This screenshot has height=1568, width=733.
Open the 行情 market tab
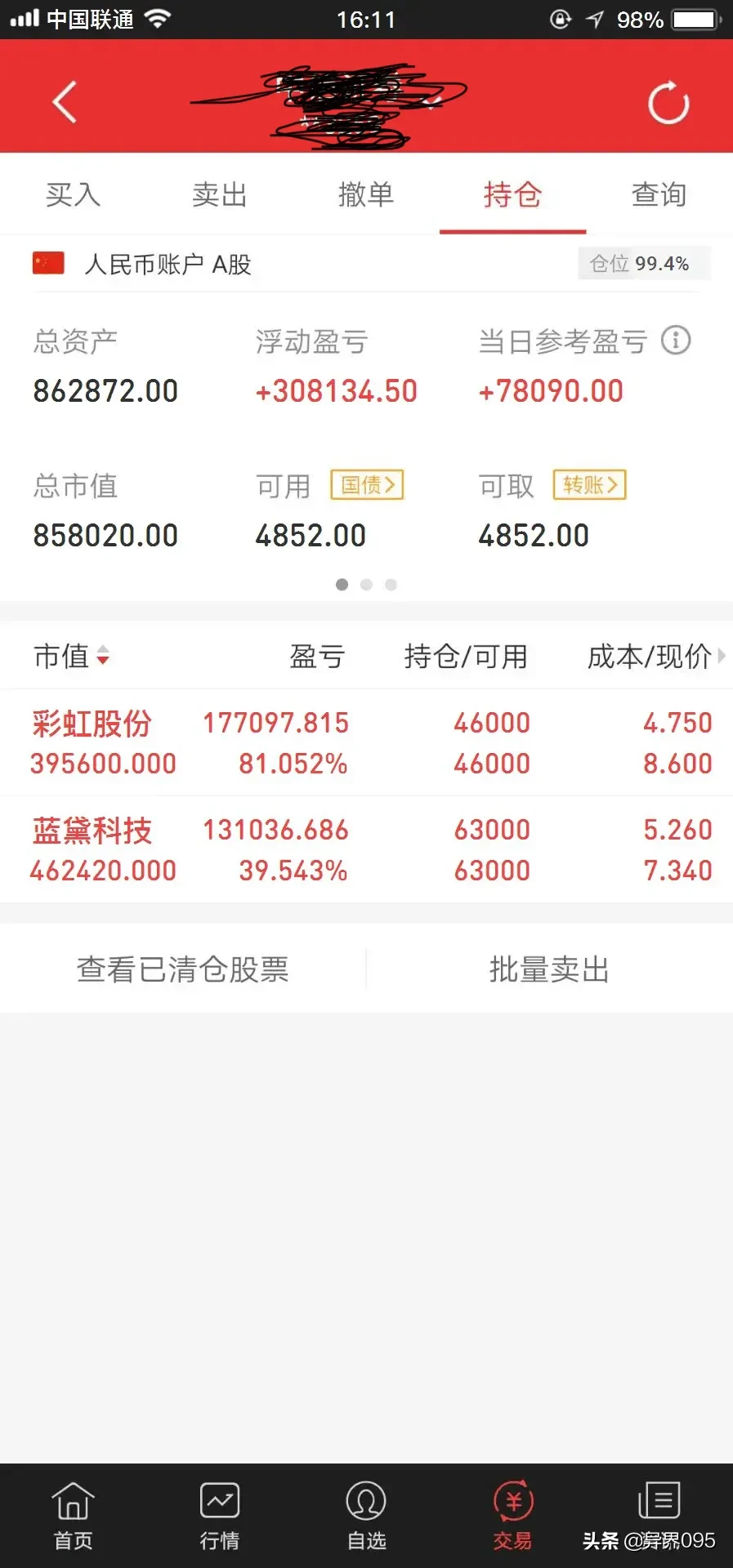[x=219, y=1516]
